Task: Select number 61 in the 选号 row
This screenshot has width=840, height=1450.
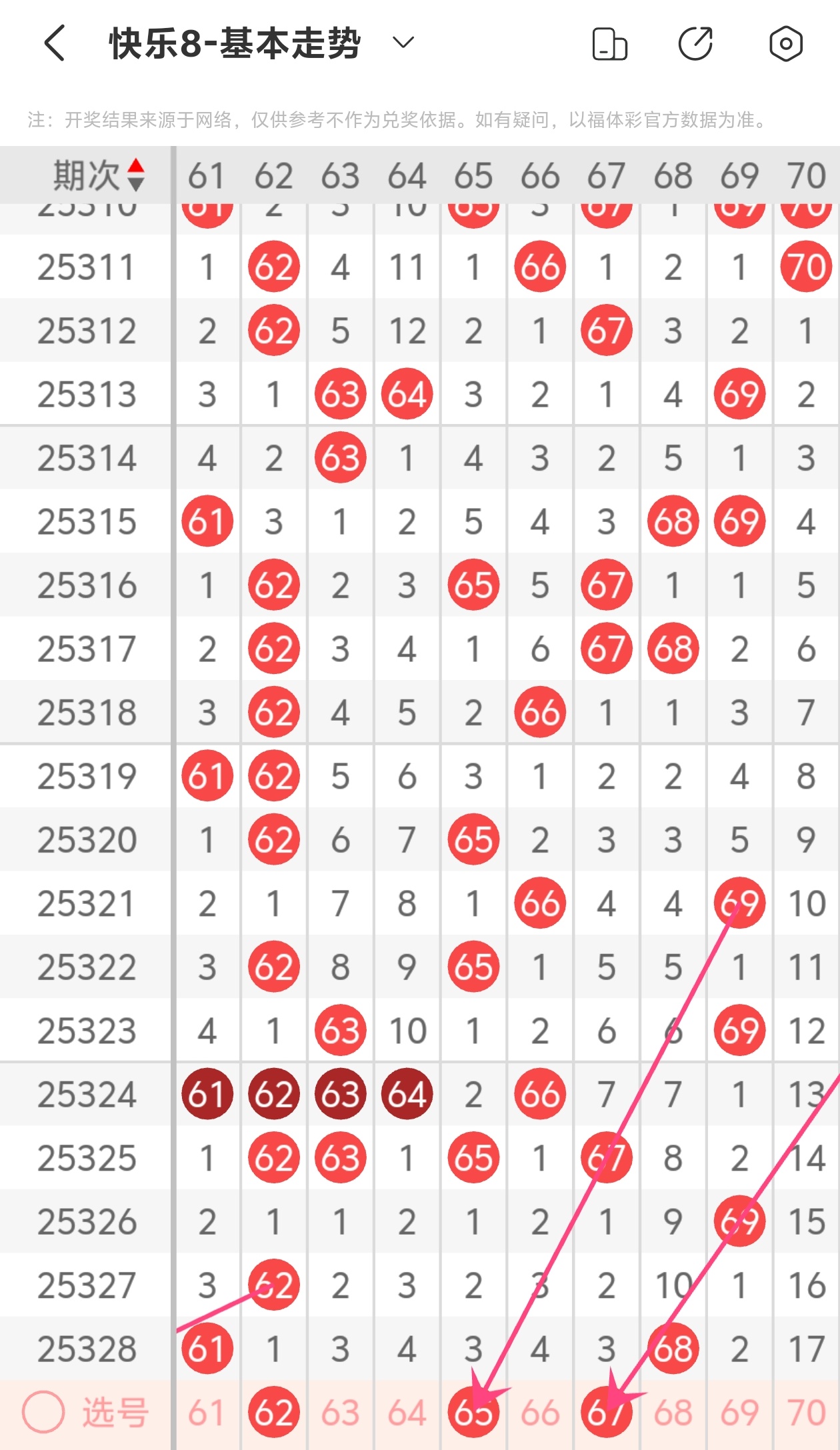Action: (207, 1413)
